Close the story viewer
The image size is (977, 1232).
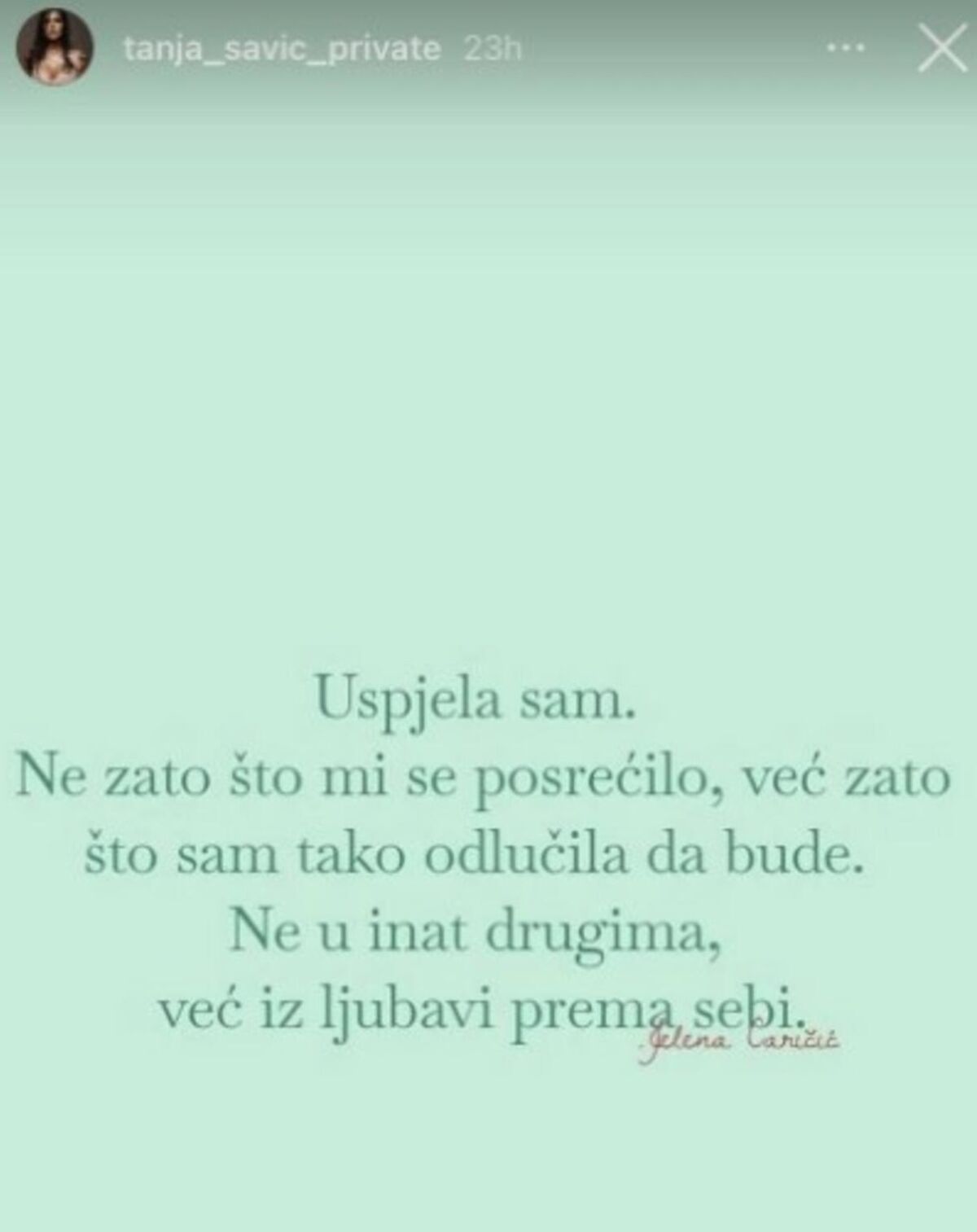click(942, 49)
